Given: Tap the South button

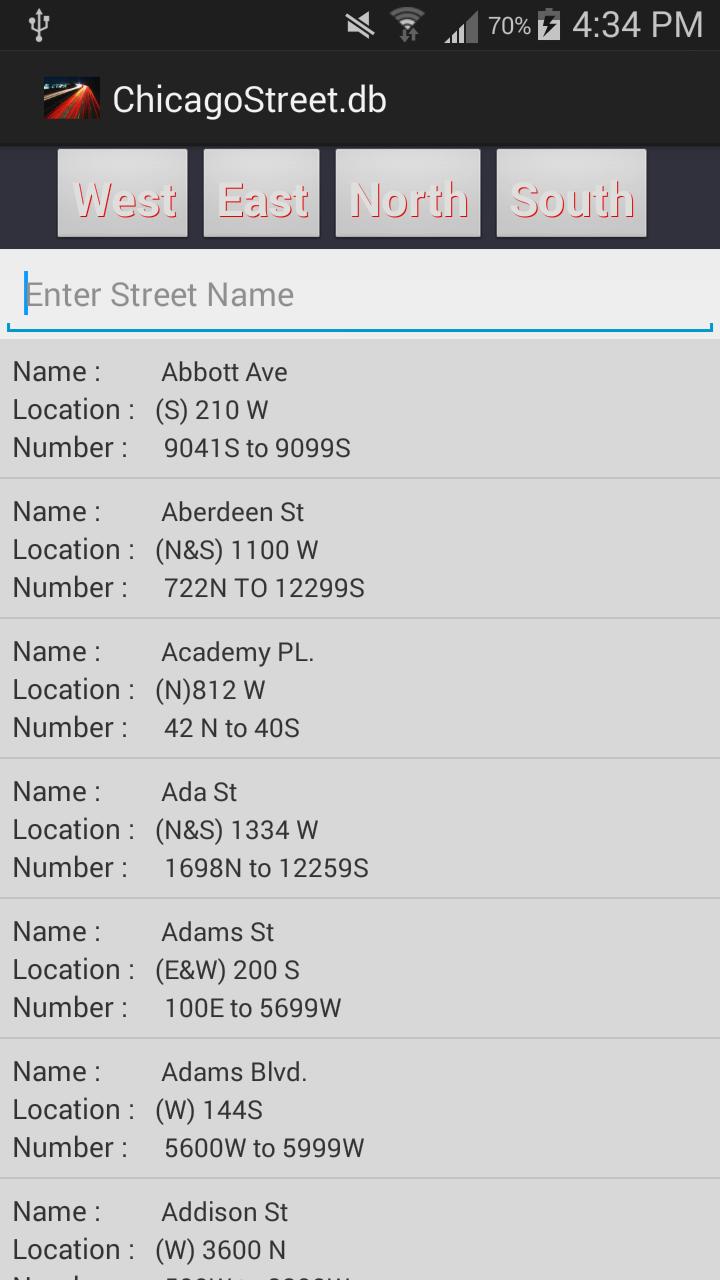Looking at the screenshot, I should point(571,194).
